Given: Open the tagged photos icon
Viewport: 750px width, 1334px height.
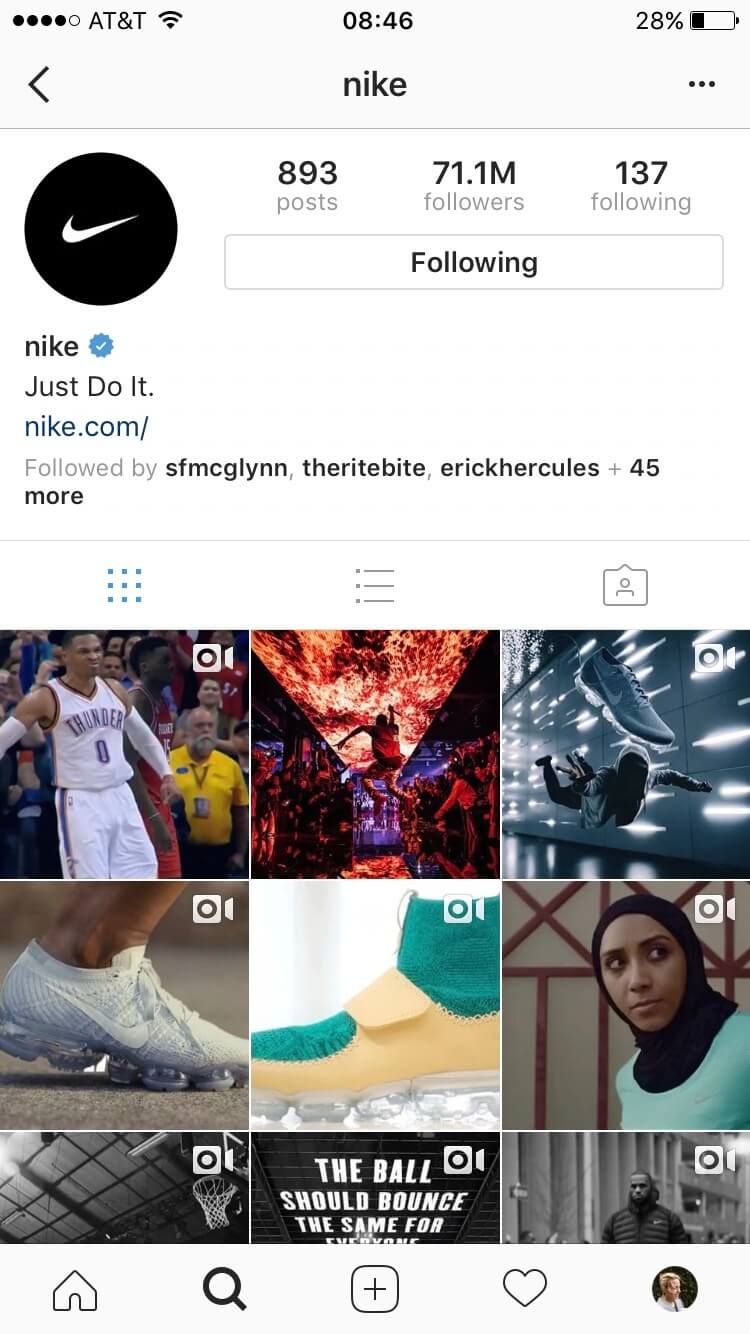Looking at the screenshot, I should point(625,585).
